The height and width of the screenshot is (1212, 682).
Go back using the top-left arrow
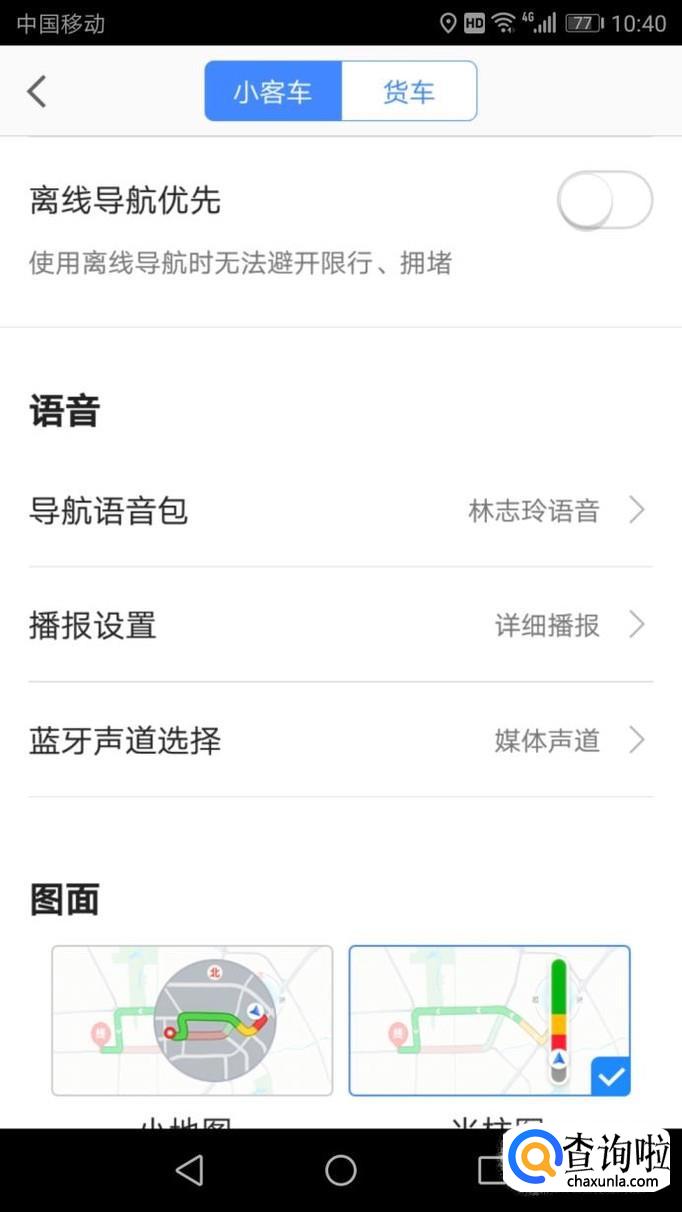coord(37,92)
